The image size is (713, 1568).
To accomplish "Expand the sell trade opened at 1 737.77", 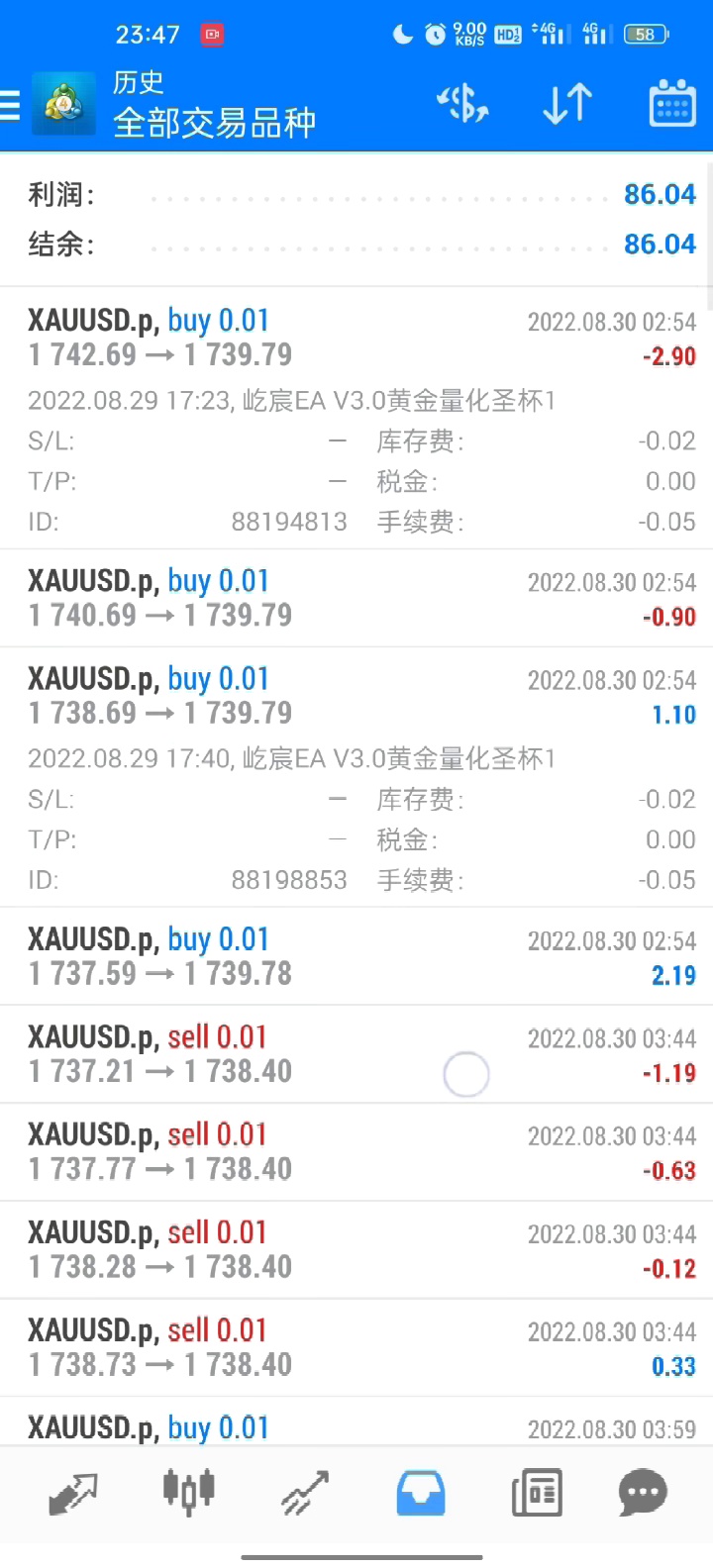I will [x=356, y=1152].
